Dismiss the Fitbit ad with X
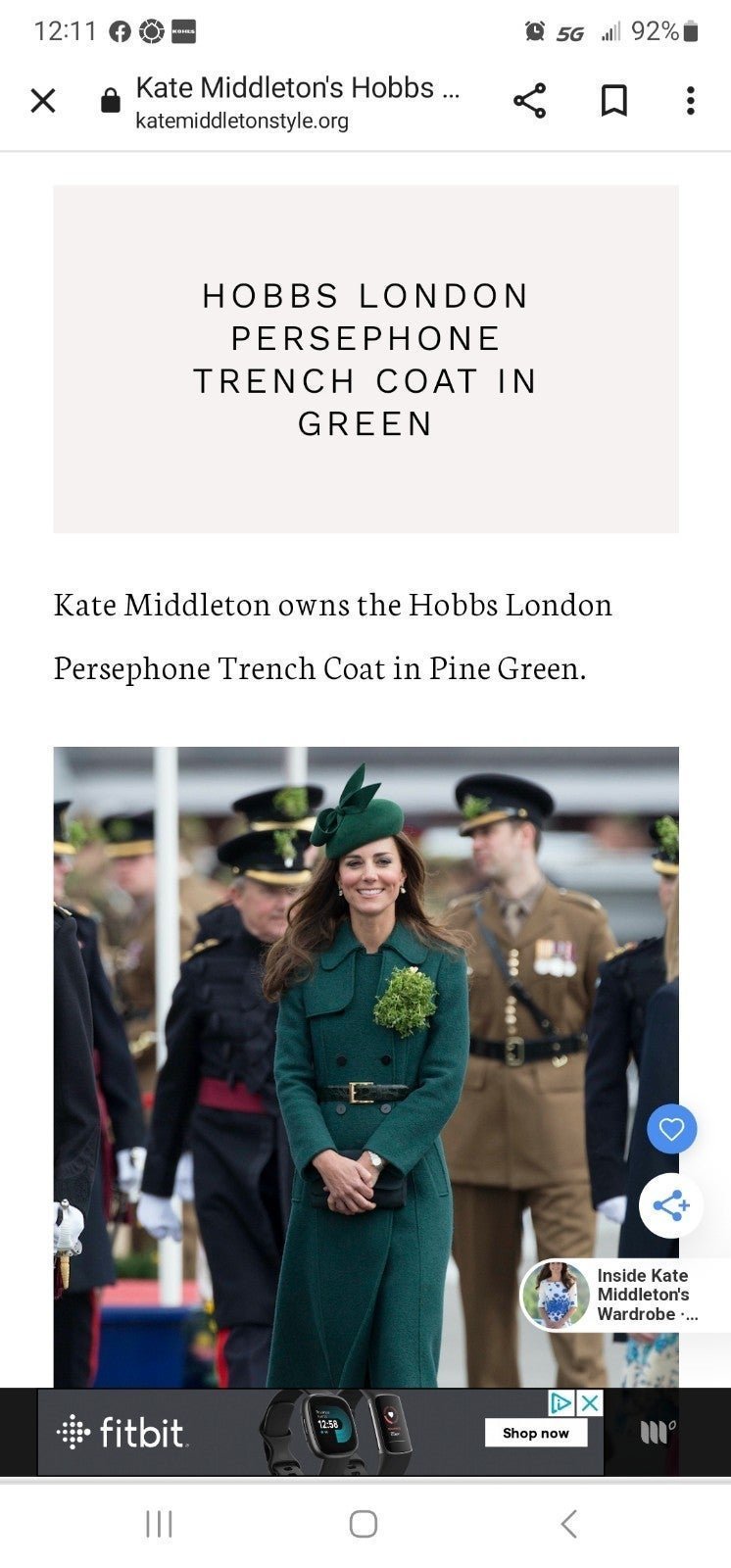This screenshot has width=731, height=1568. point(589,1403)
